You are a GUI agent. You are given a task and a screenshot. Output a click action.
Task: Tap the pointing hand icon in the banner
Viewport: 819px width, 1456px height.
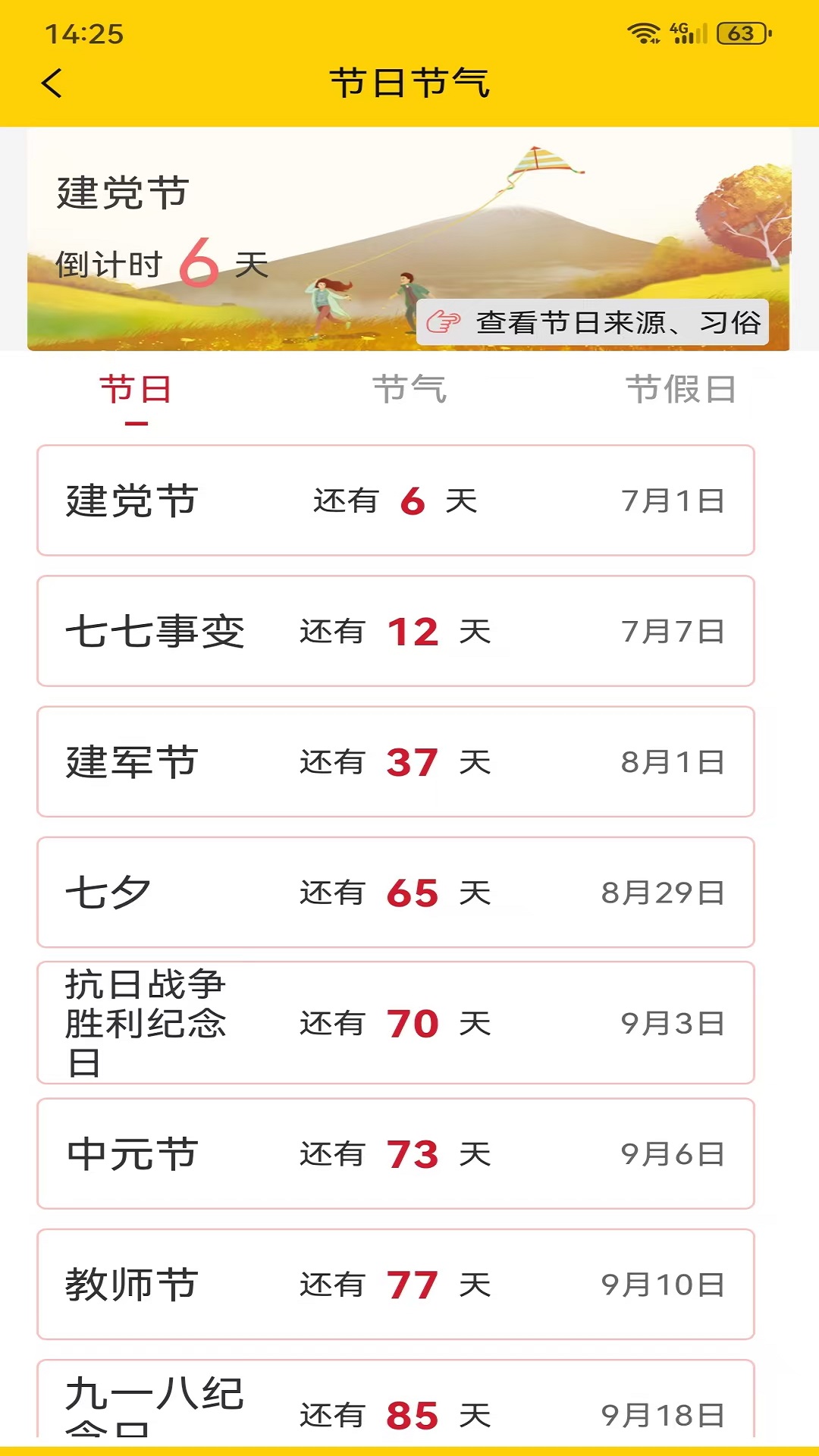pyautogui.click(x=446, y=322)
